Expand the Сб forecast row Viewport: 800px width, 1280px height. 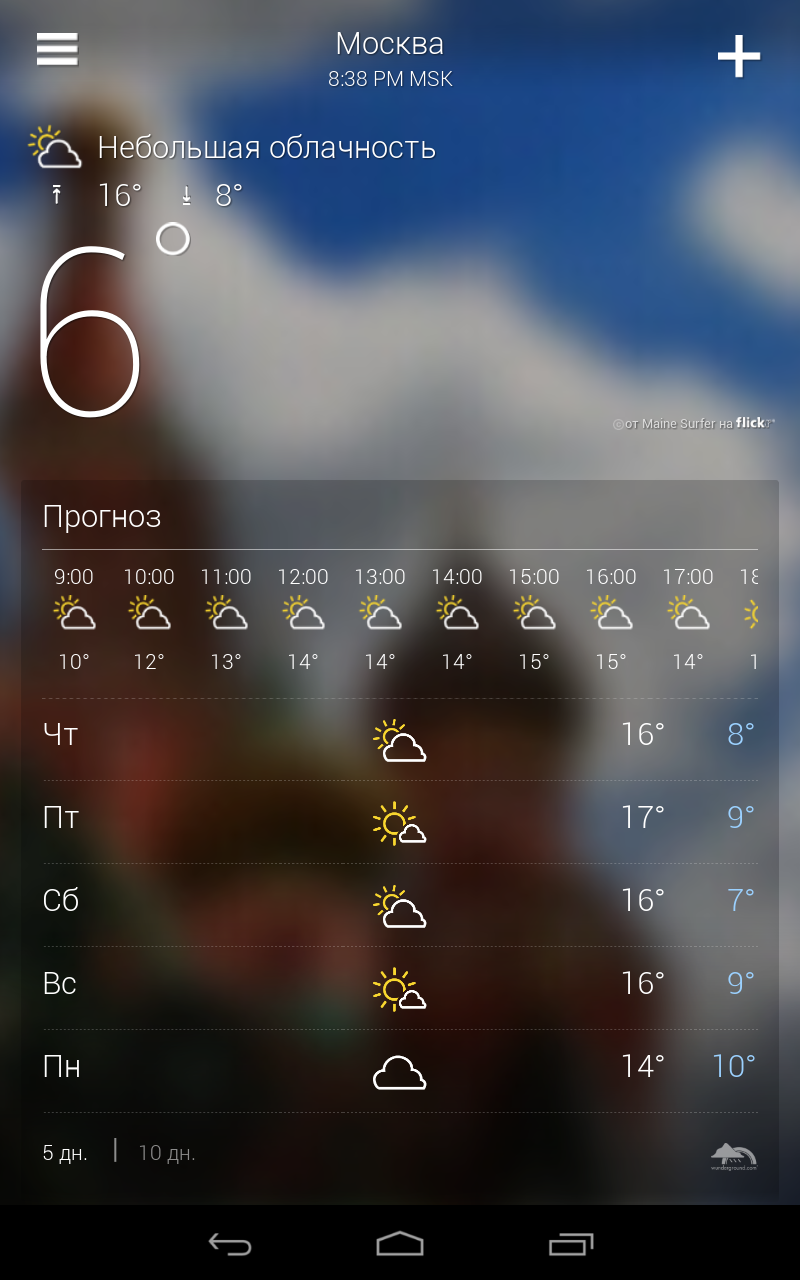pyautogui.click(x=400, y=905)
